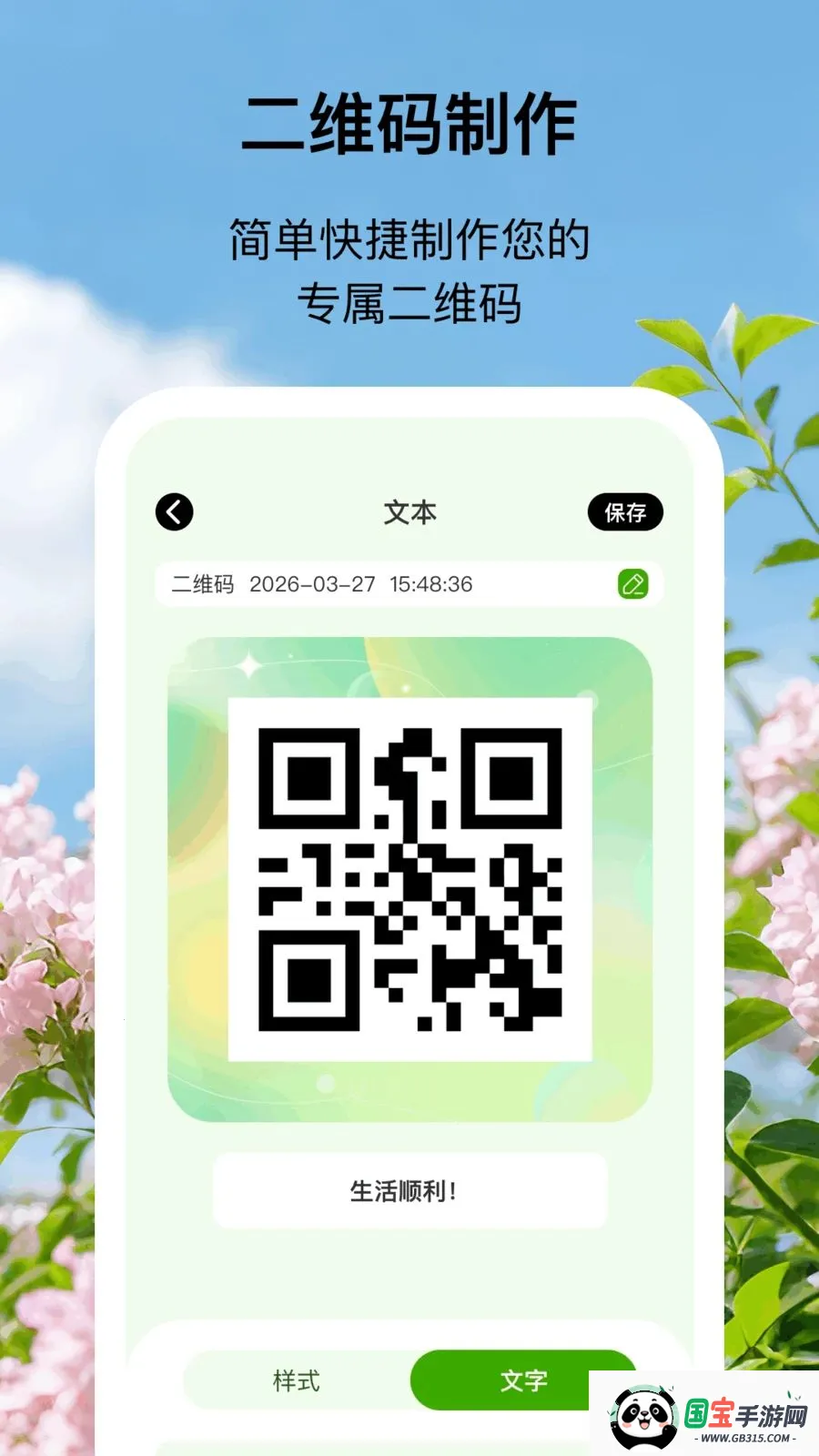
Task: Tap the 生活顺利 caption field
Action: click(x=409, y=1190)
